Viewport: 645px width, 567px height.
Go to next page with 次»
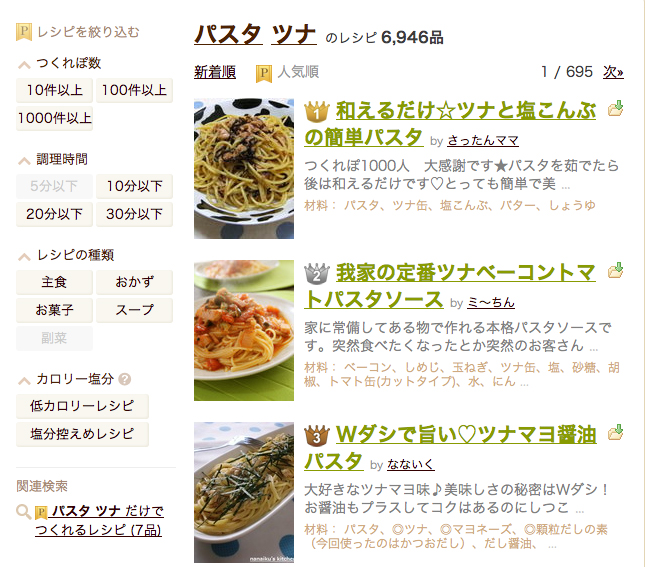[613, 72]
